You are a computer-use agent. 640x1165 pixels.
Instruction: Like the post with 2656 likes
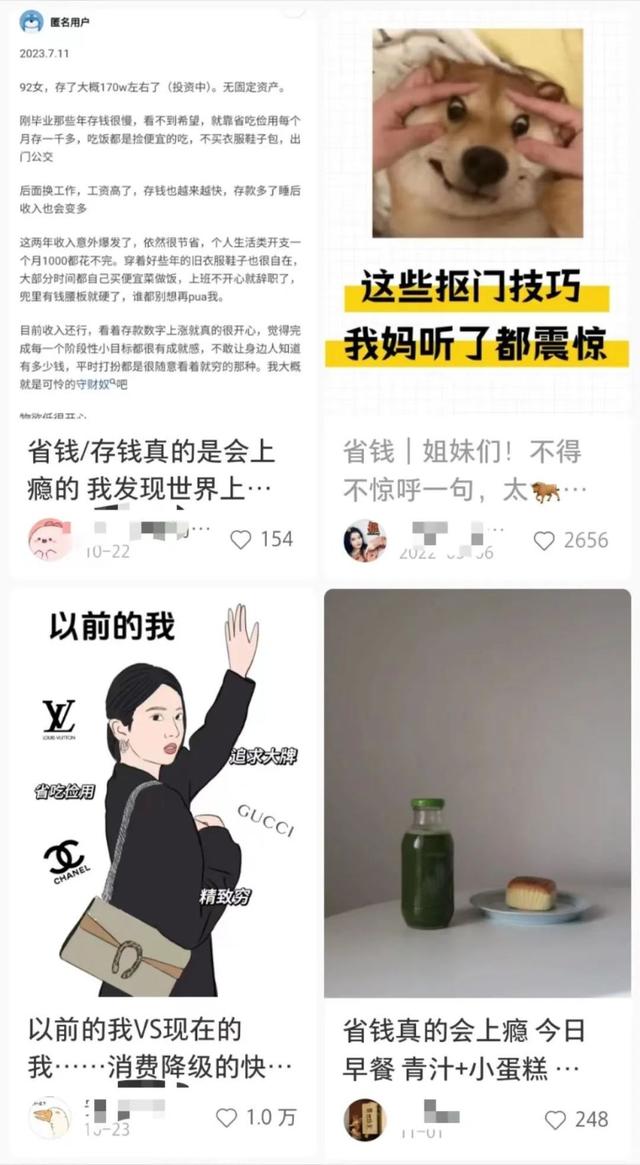coord(543,541)
